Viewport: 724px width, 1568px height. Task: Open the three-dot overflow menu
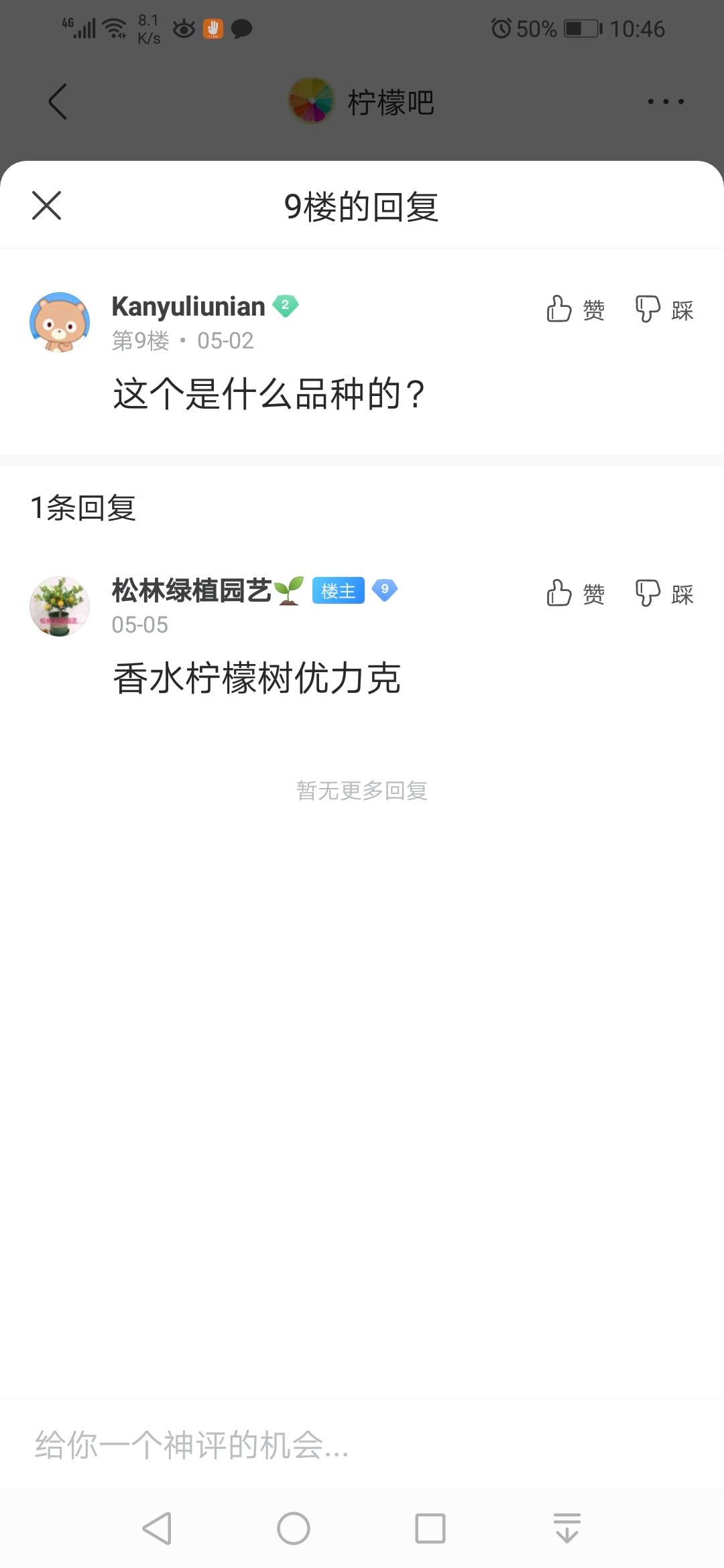[x=666, y=102]
